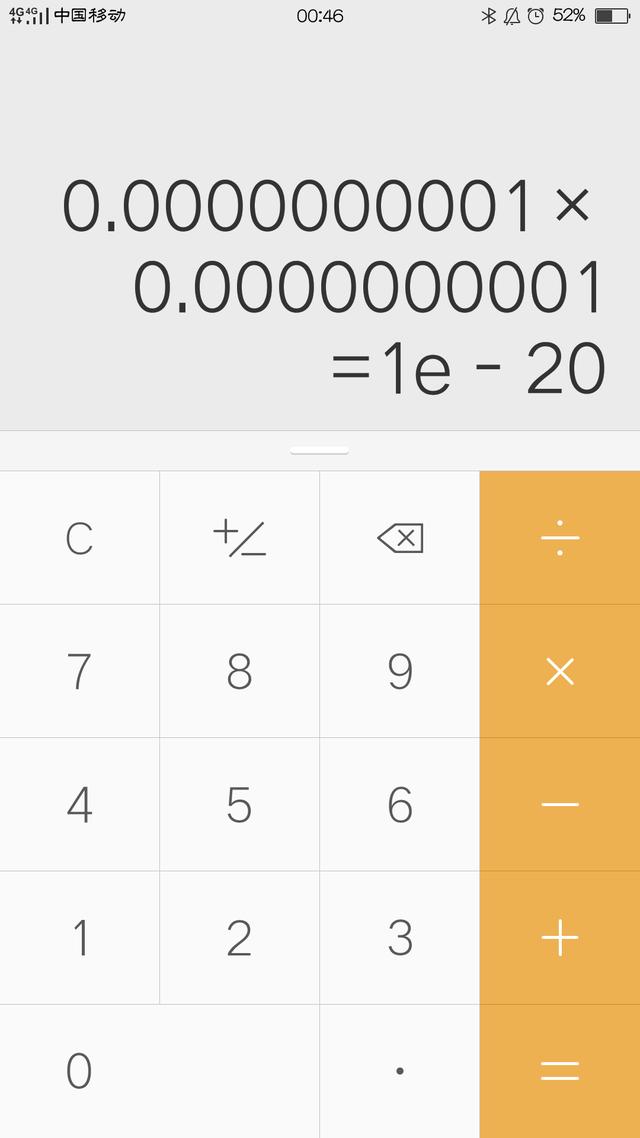Tap the number 1 key
Screen dimensions: 640x1138
pos(79,938)
